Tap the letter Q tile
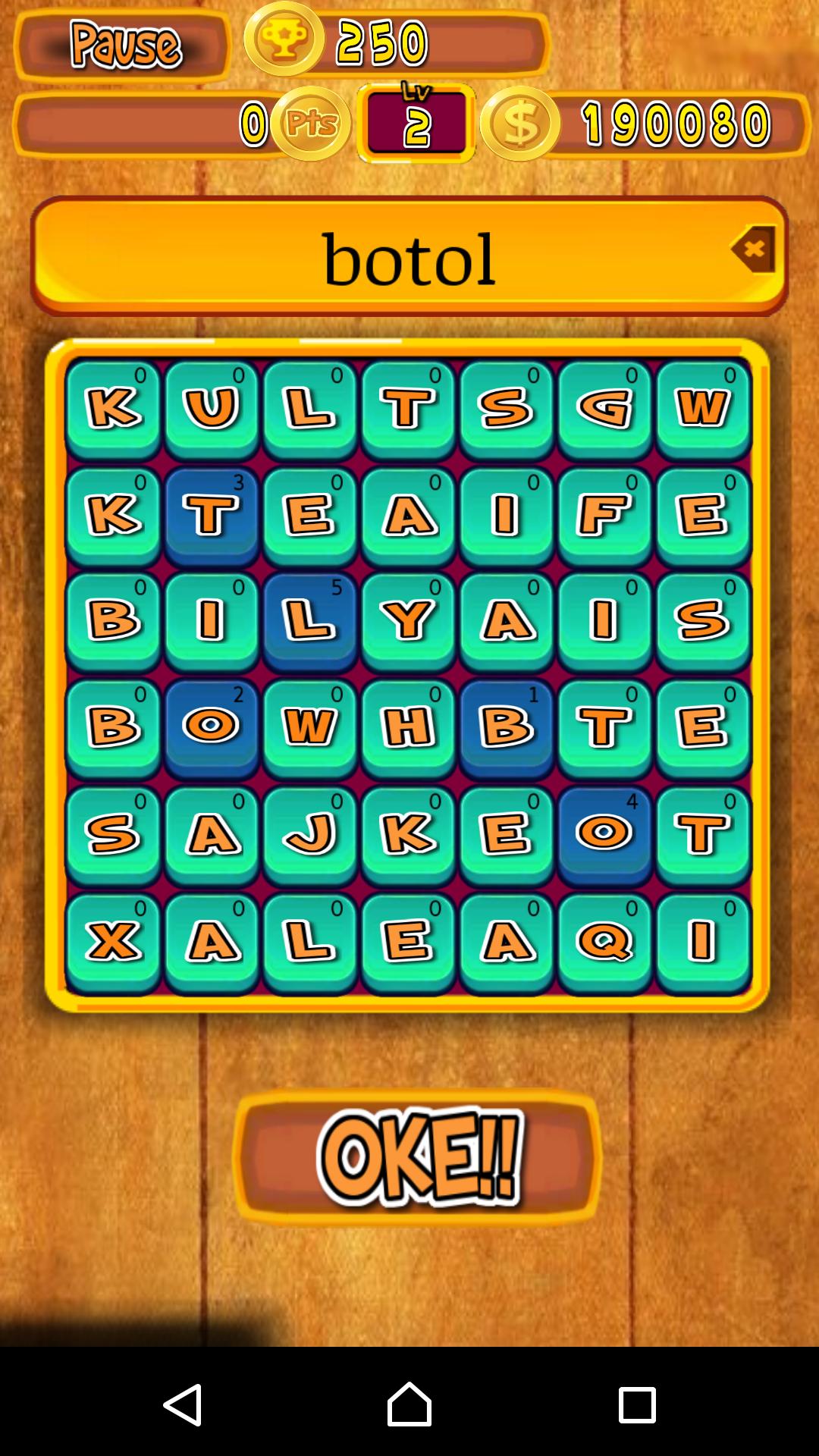This screenshot has width=819, height=1456. tap(604, 942)
